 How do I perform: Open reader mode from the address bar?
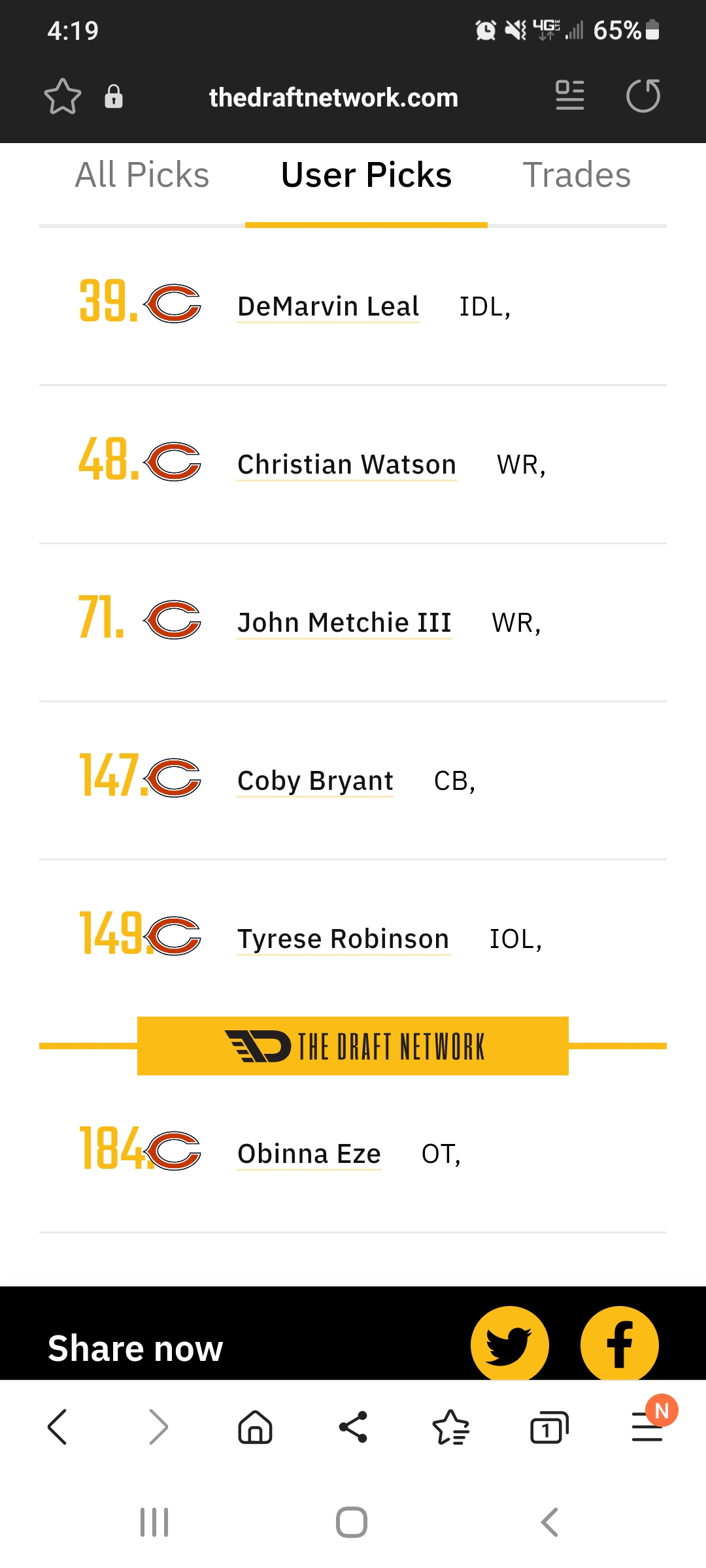pyautogui.click(x=570, y=95)
